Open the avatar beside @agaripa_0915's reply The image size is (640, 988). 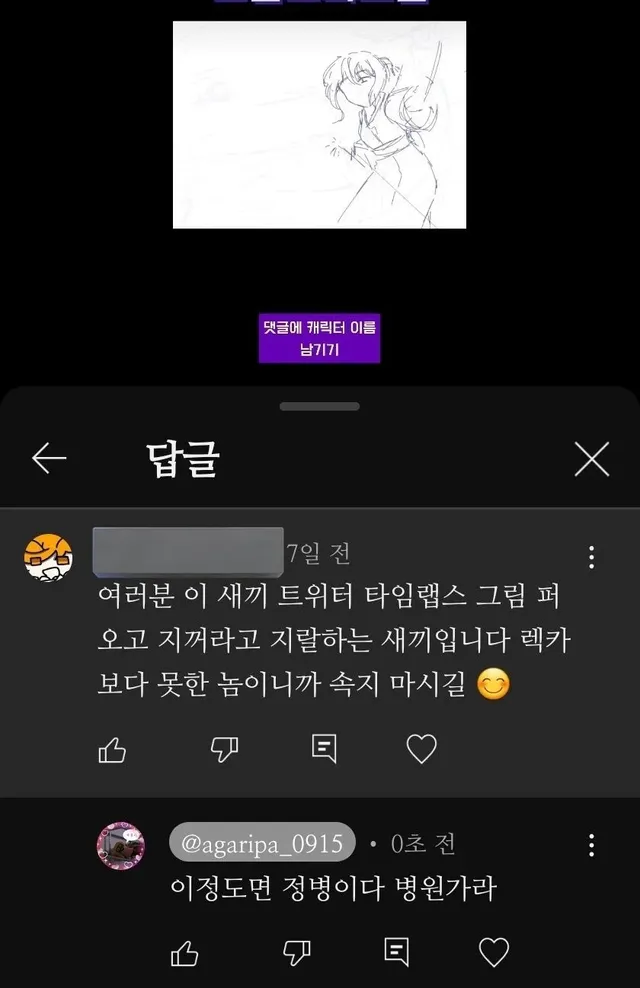pyautogui.click(x=120, y=846)
